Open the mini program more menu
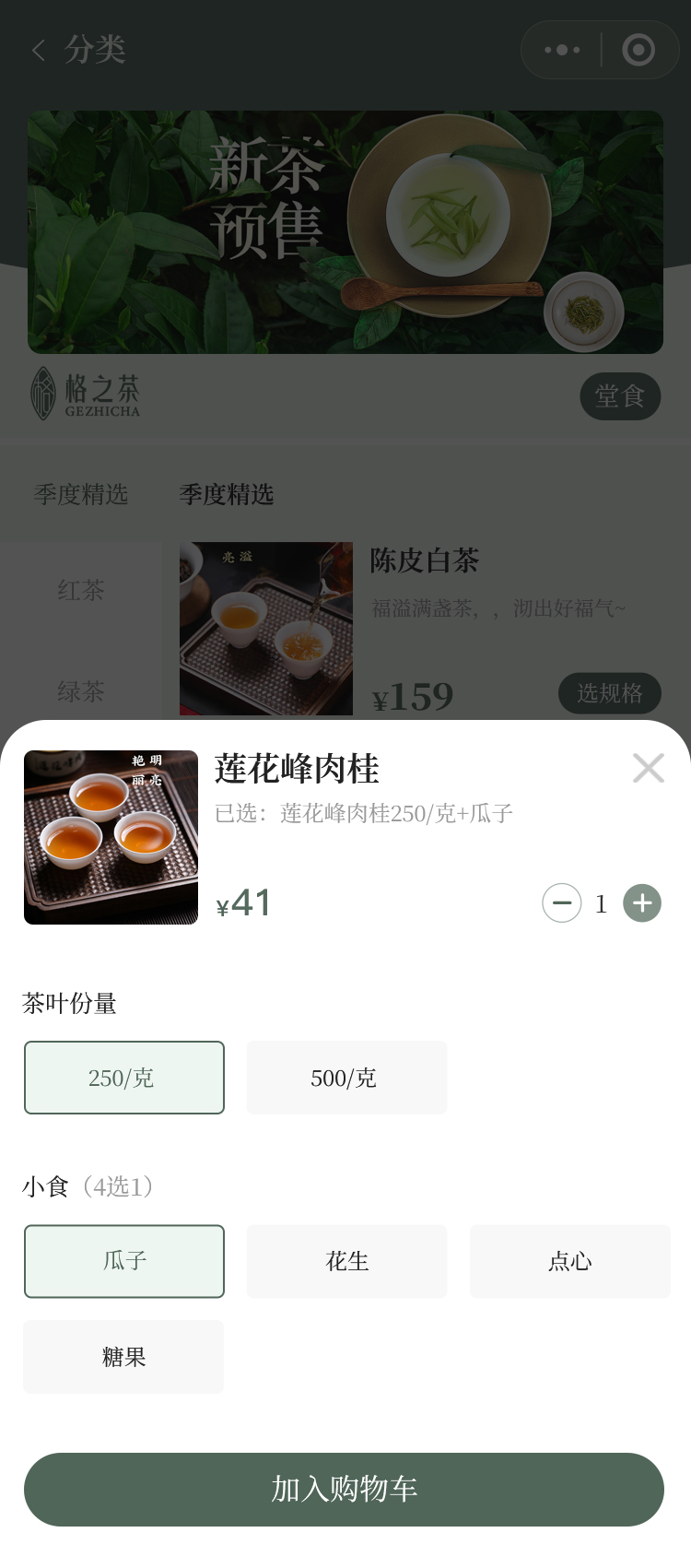This screenshot has width=691, height=1568. 562,50
